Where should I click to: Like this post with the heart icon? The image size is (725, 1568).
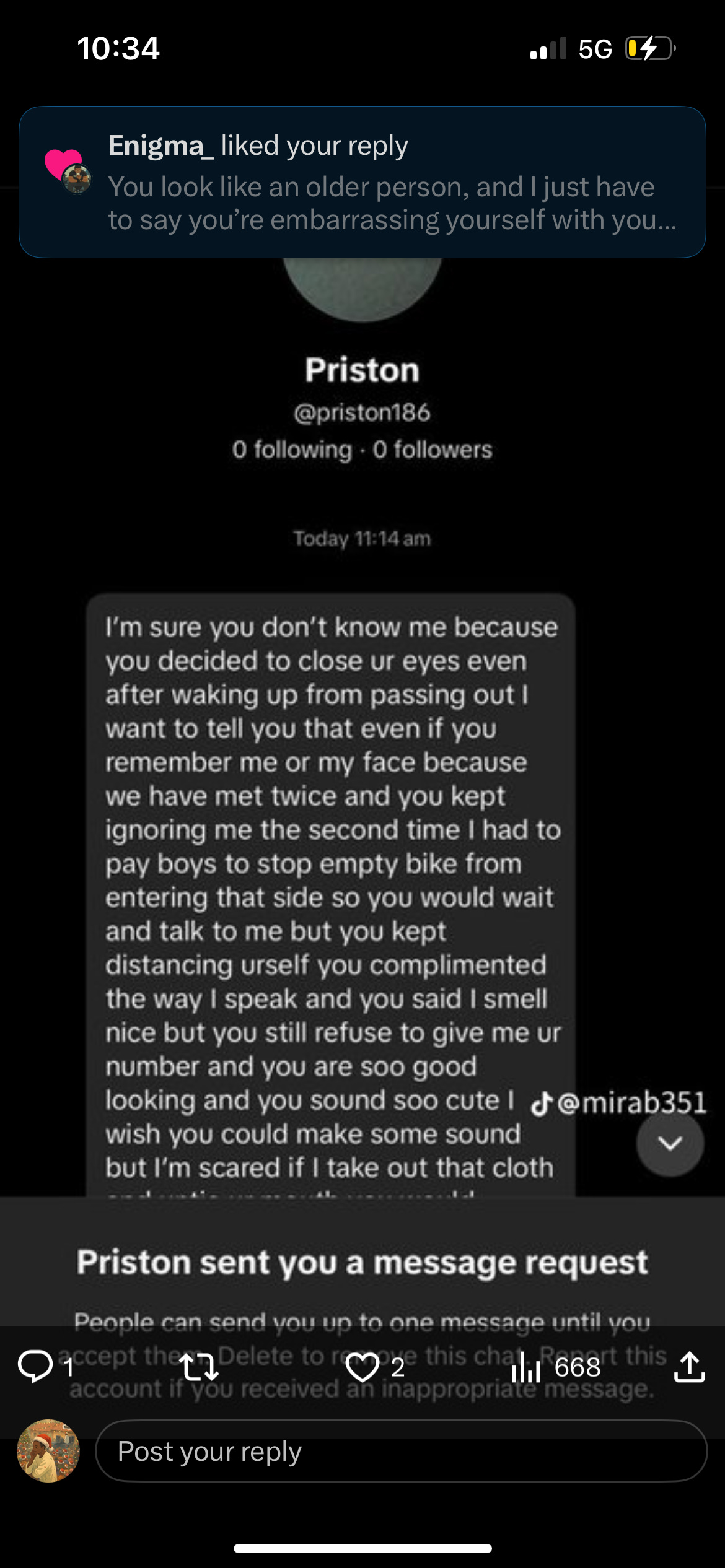362,1366
